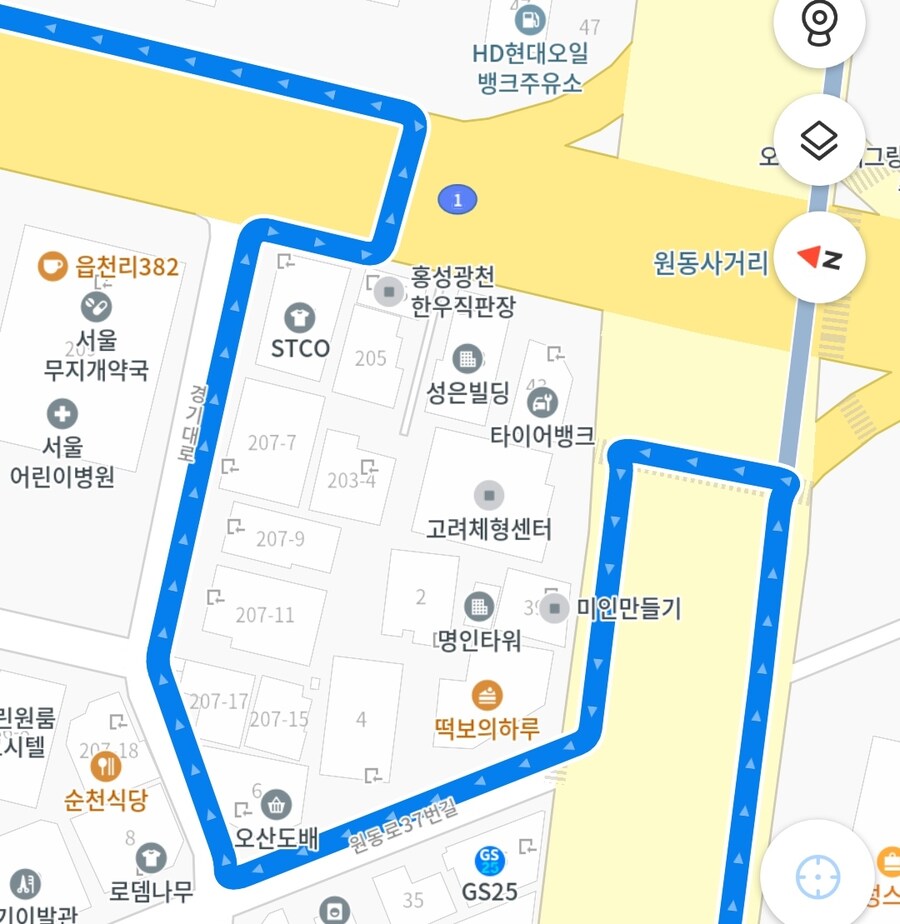Open the 명인타워 building marker

(x=478, y=607)
